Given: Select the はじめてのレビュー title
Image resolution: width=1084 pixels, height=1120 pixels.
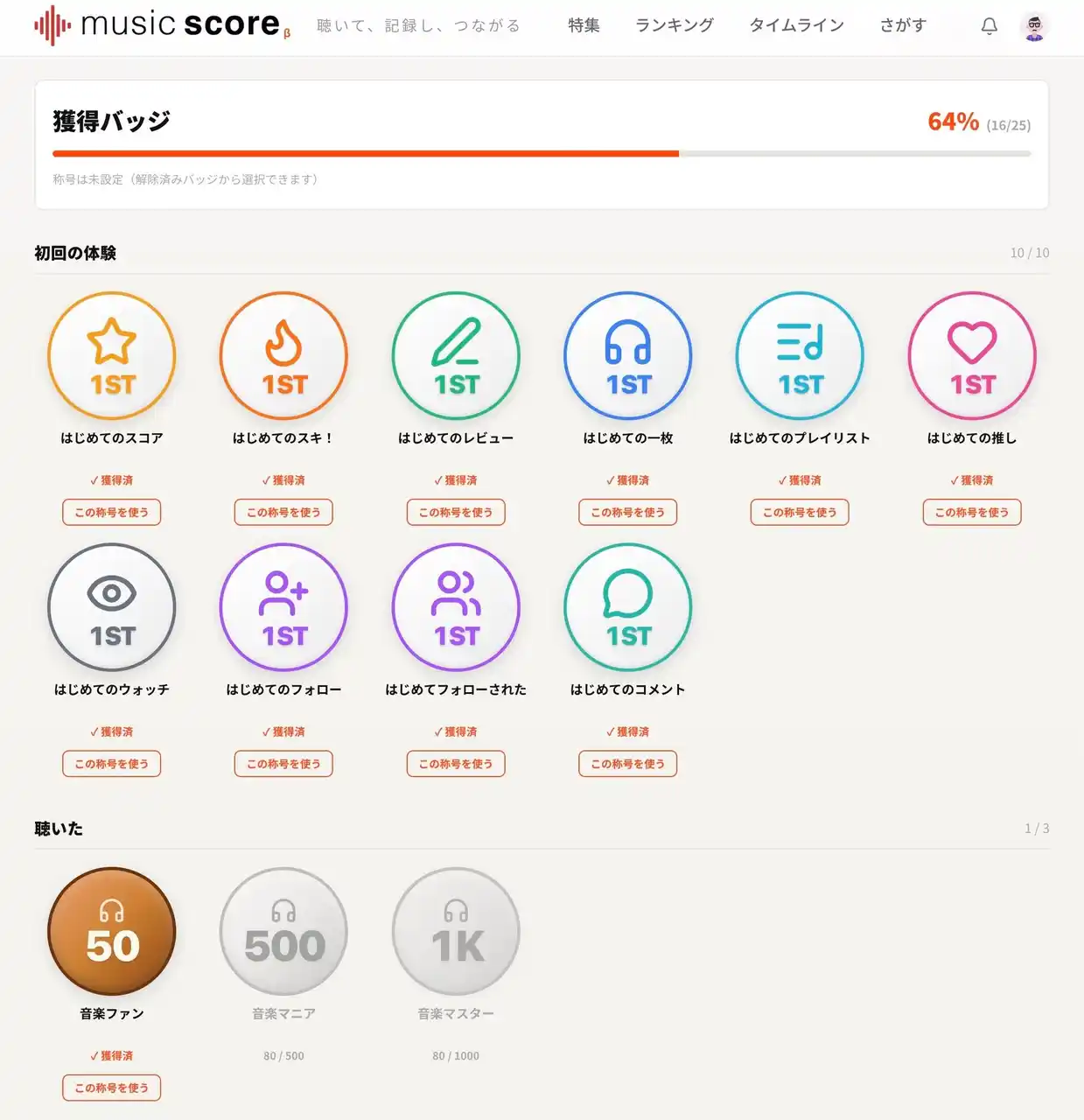Looking at the screenshot, I should tap(456, 512).
